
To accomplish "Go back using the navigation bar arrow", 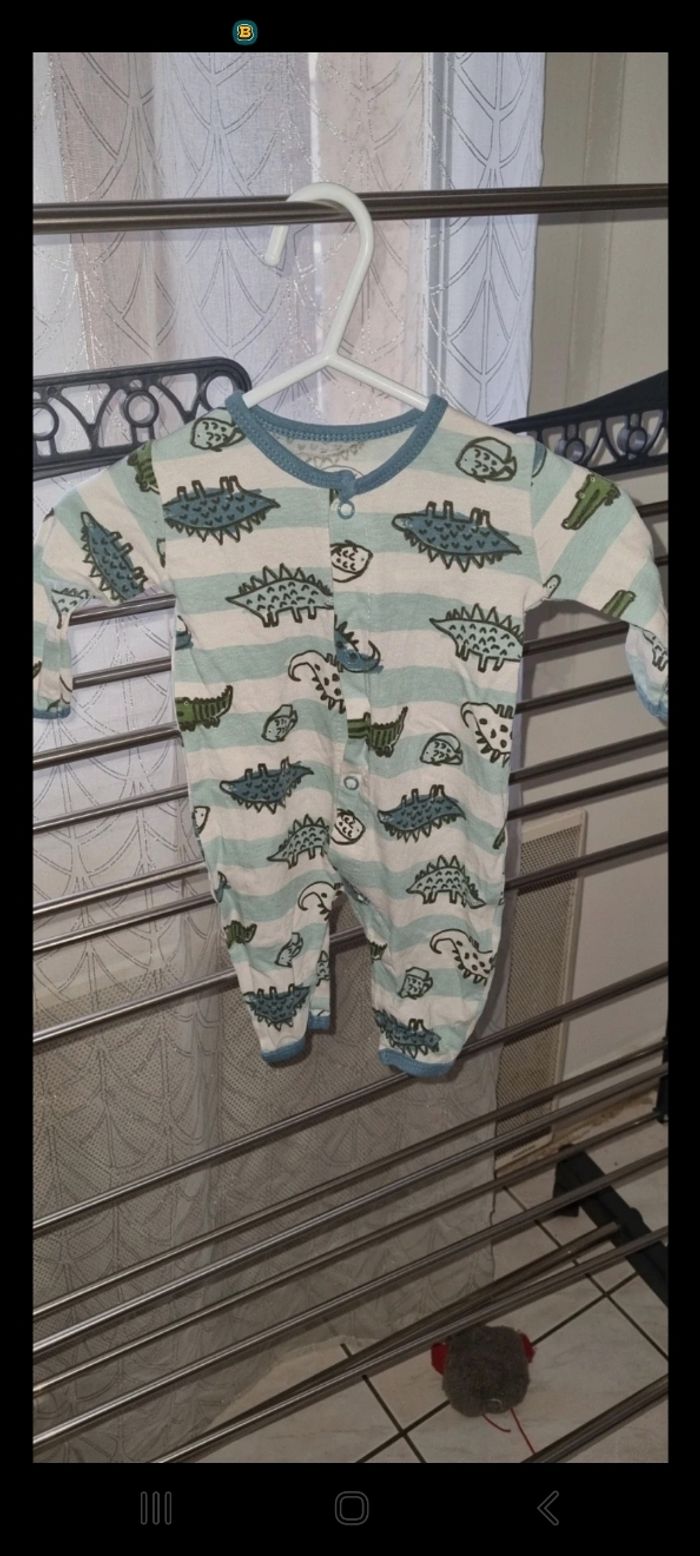I will (x=547, y=1507).
